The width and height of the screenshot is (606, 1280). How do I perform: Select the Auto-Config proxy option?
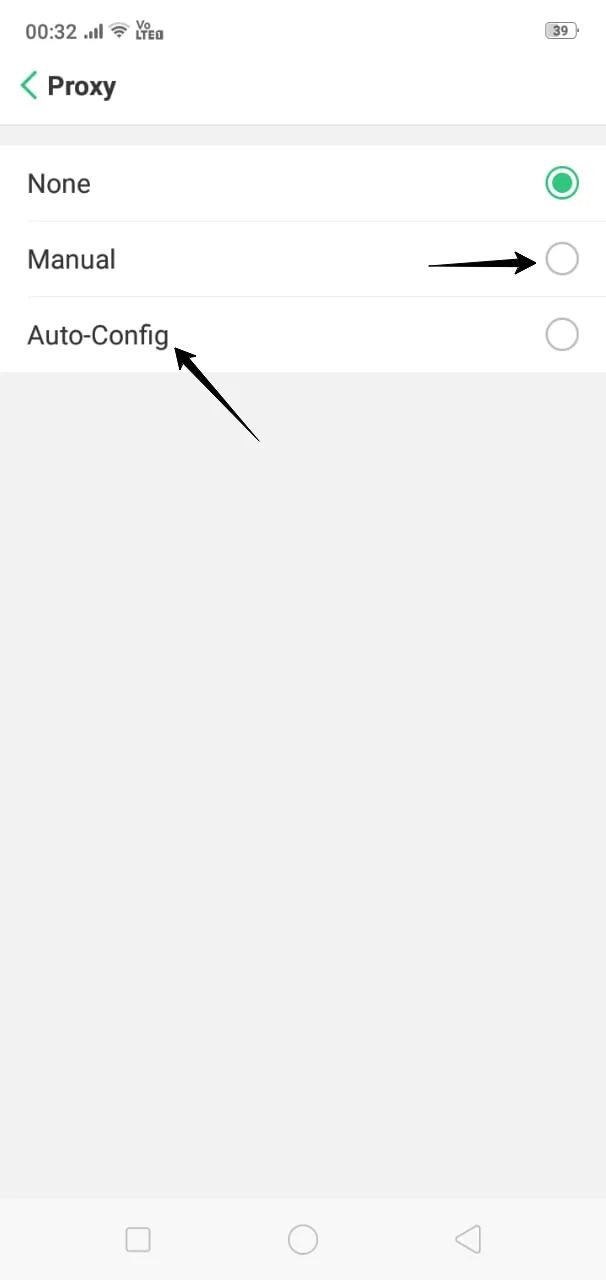tap(561, 334)
